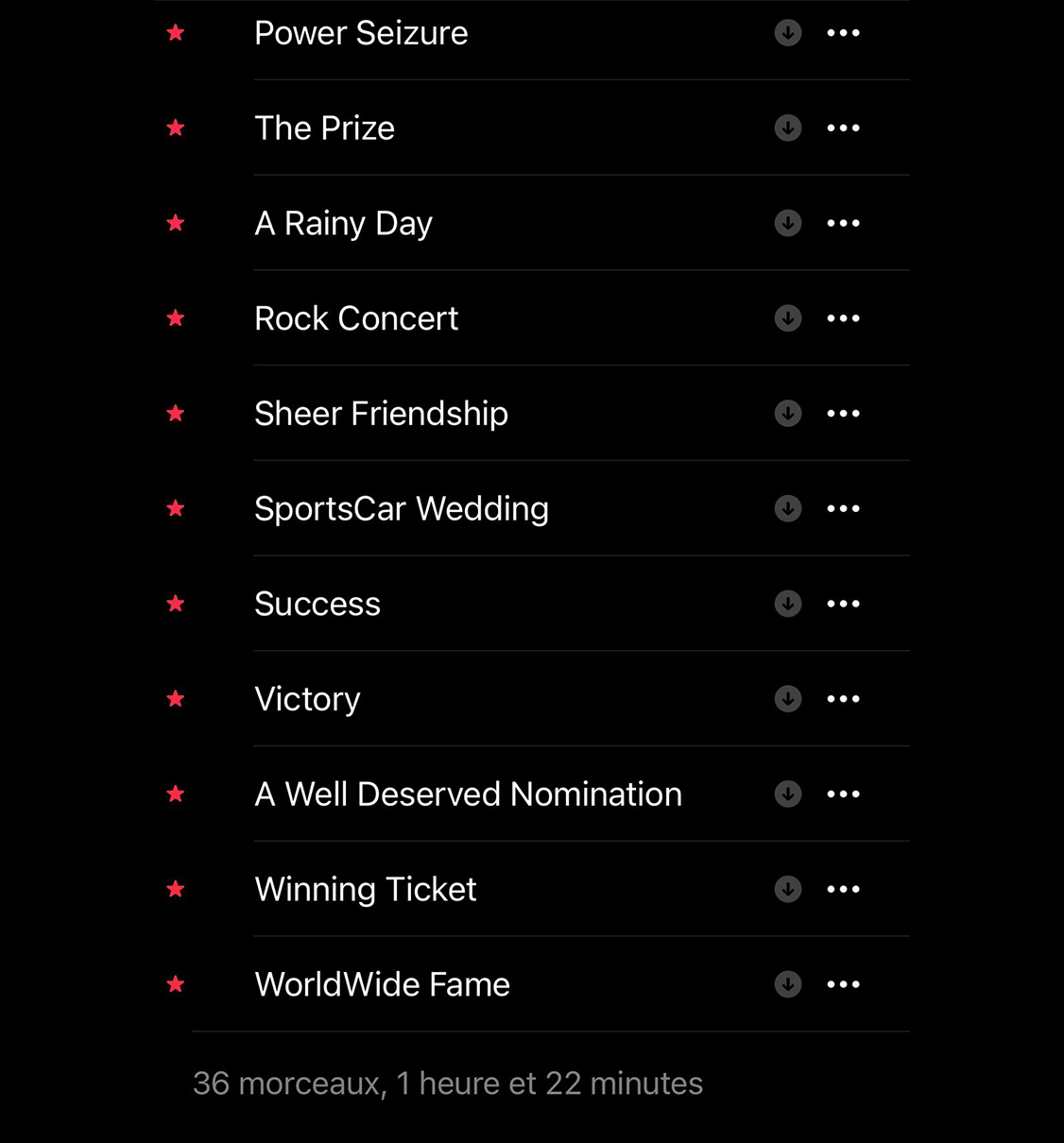Play the track The Prize
The image size is (1064, 1143).
click(324, 128)
